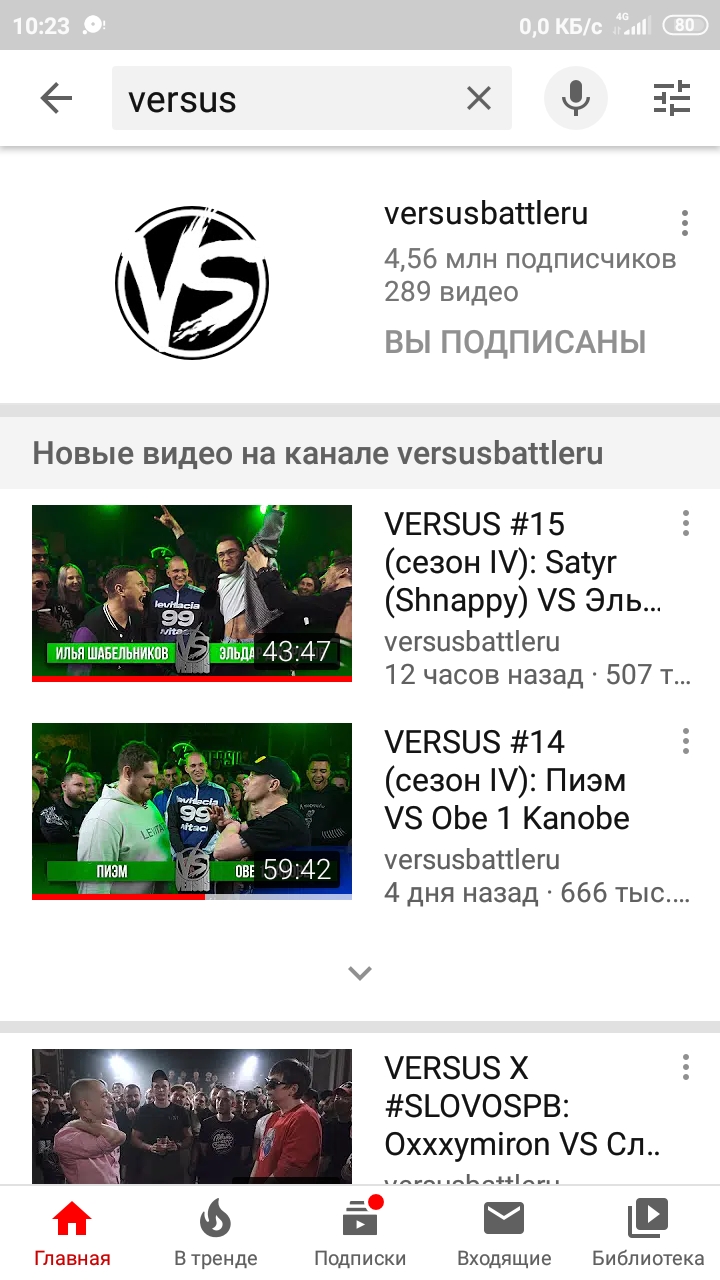Play the VERSUS #14 Пиэм VS Obe 1 Kanobe video

[x=192, y=811]
